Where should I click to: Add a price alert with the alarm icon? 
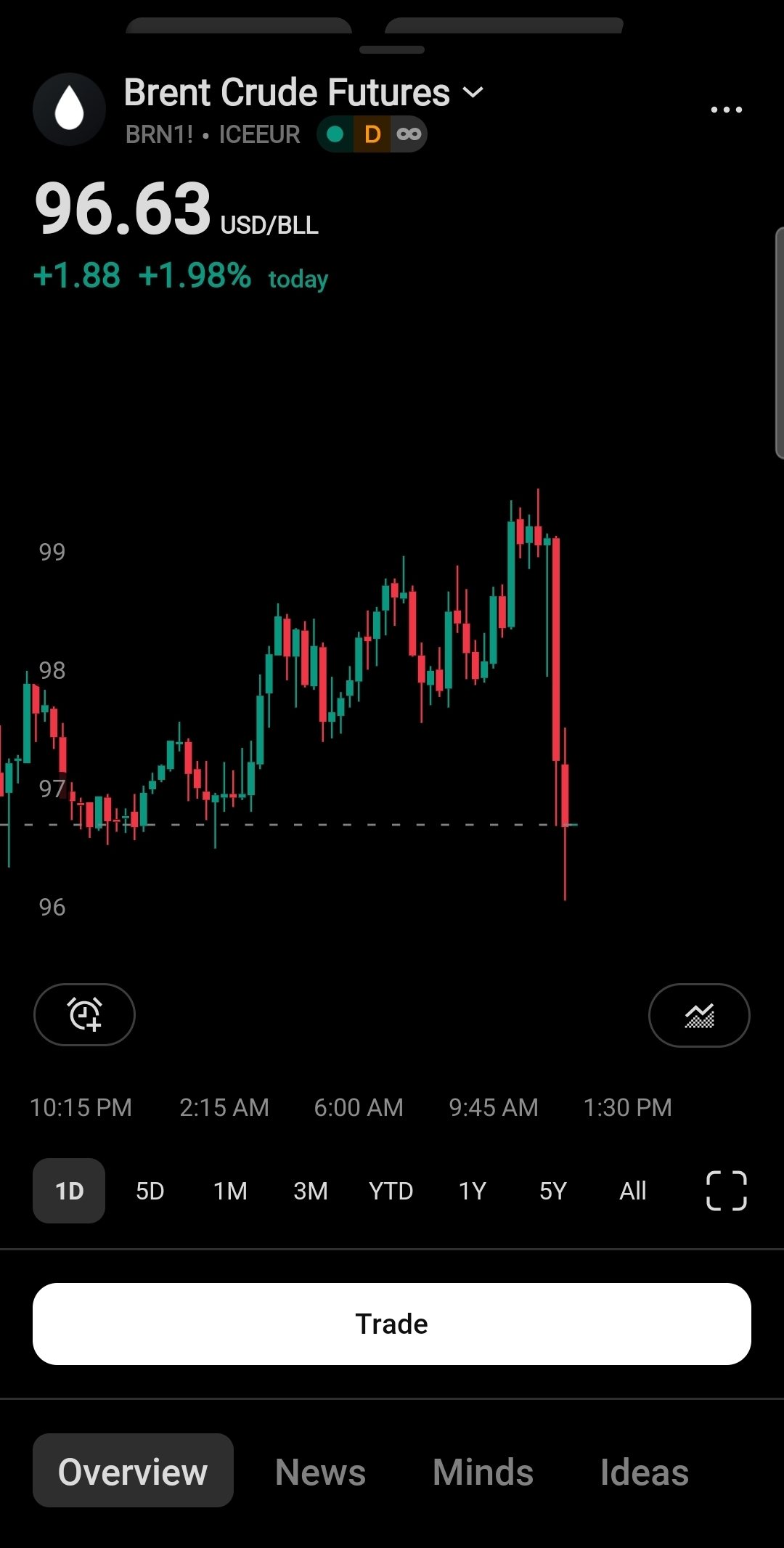tap(84, 1014)
